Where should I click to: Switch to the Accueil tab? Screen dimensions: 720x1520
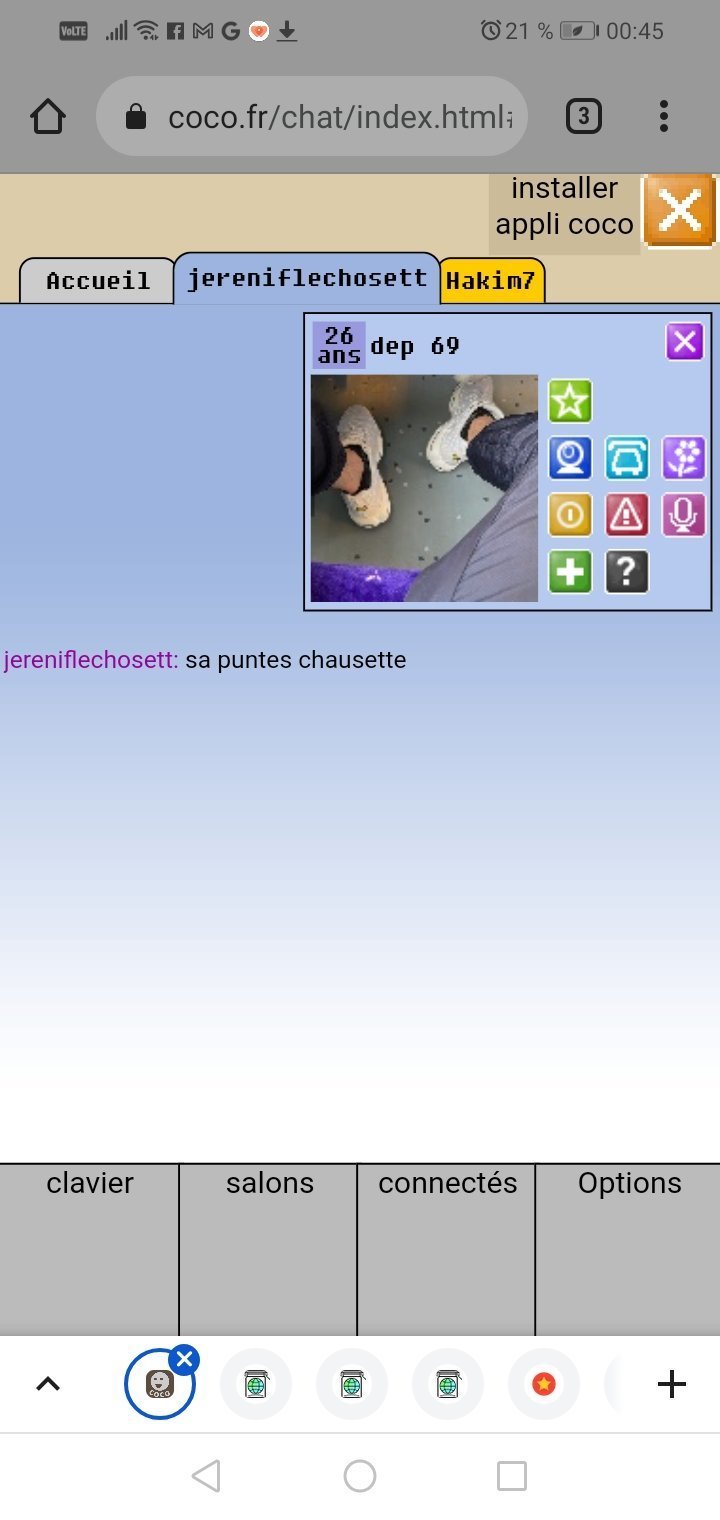pyautogui.click(x=98, y=281)
